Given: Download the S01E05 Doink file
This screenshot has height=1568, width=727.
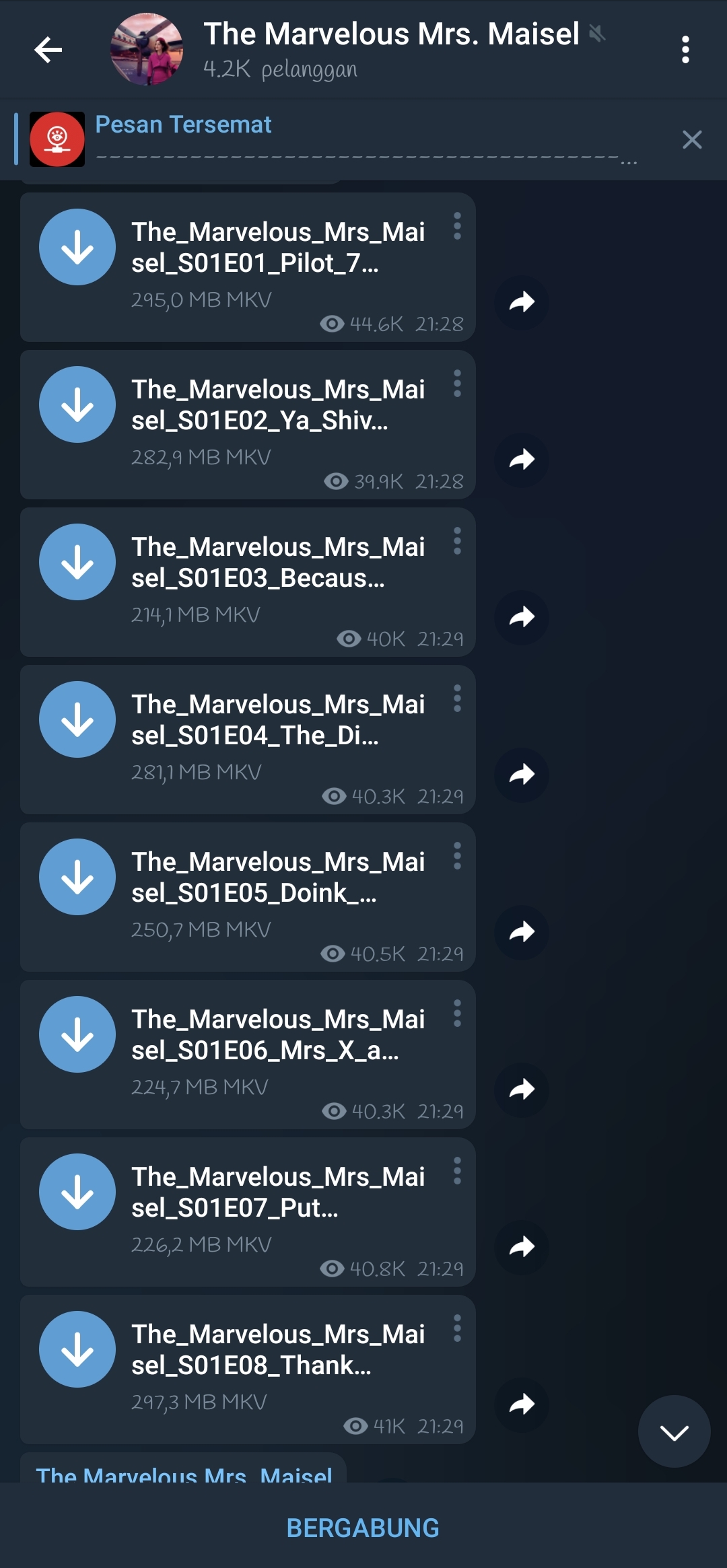Looking at the screenshot, I should click(x=77, y=877).
